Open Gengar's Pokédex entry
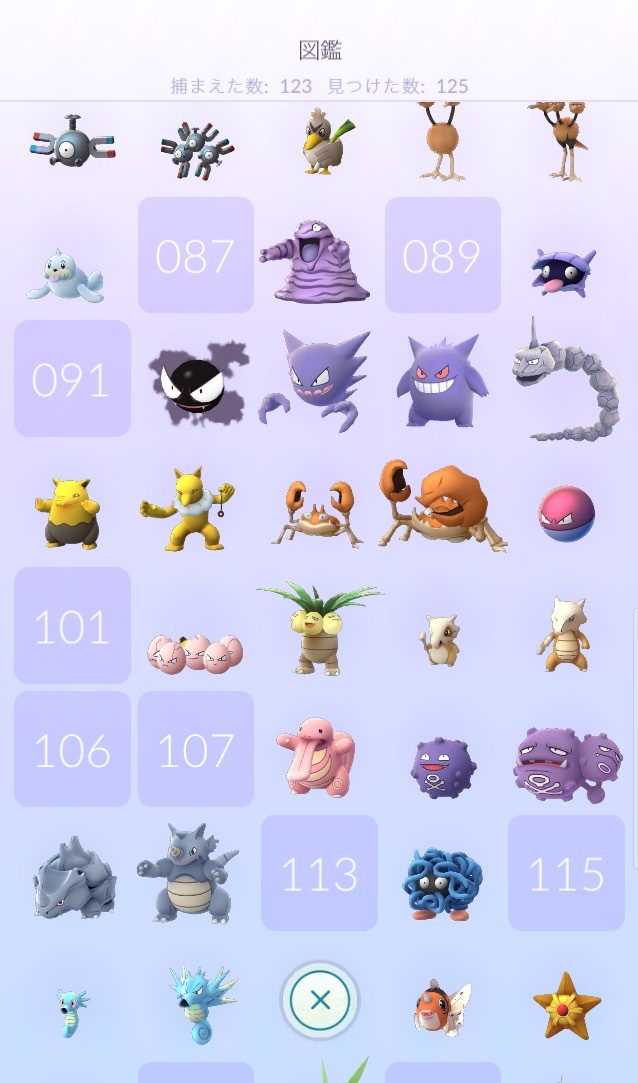 (441, 381)
